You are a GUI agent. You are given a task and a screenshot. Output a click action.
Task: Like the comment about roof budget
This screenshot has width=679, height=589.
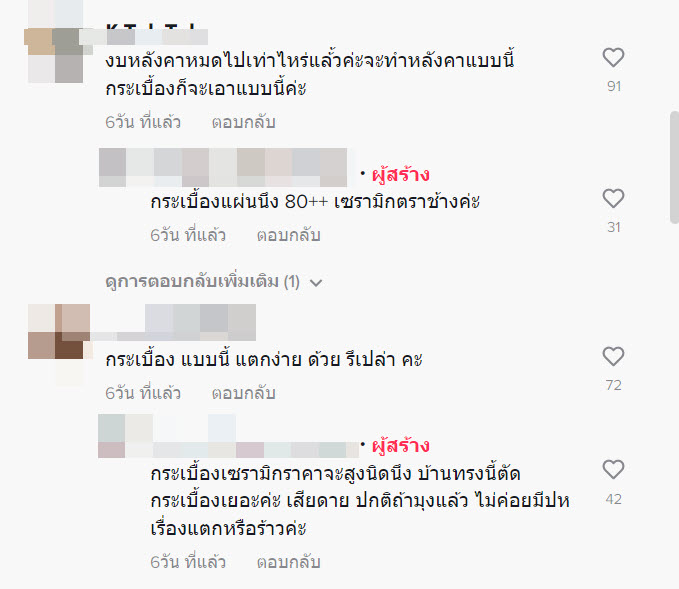613,58
